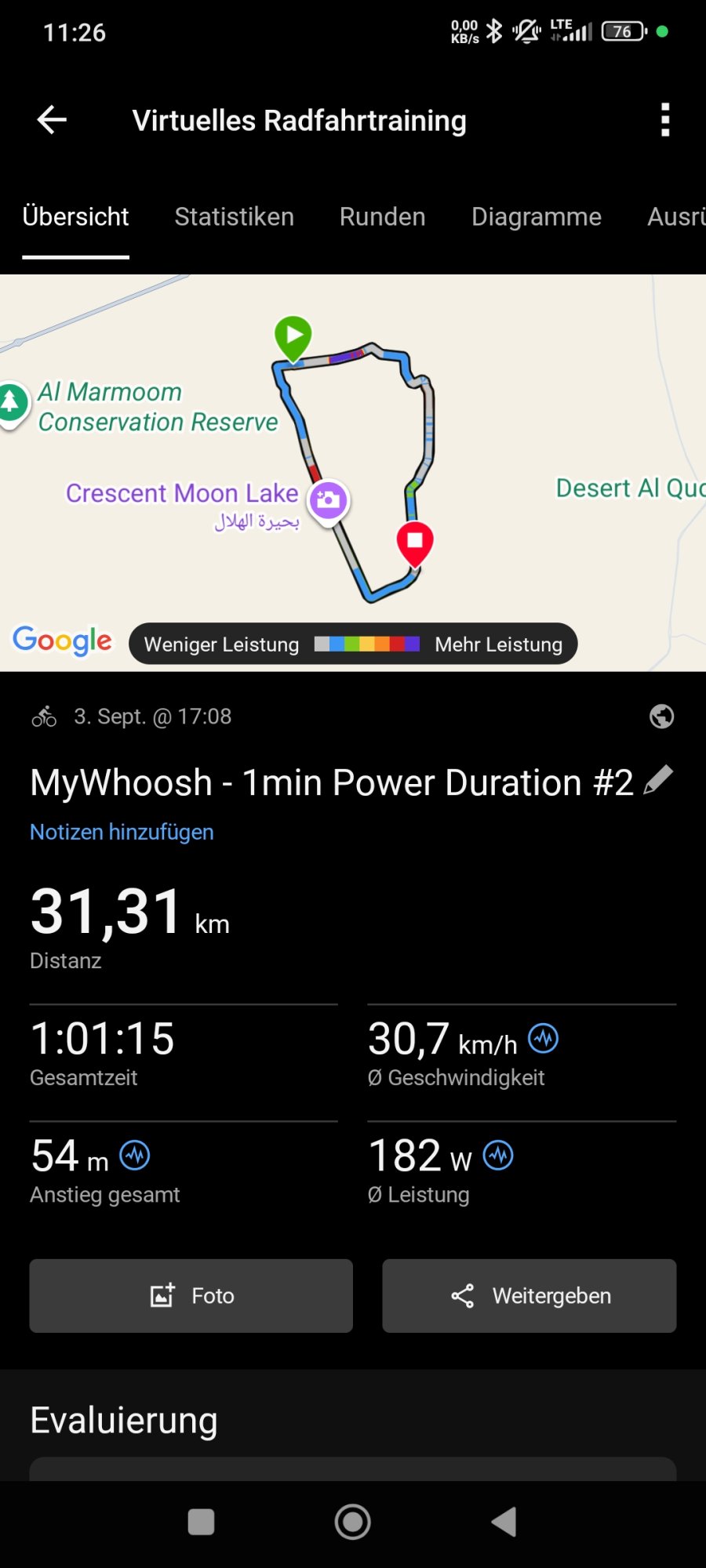
Task: Show the Diagramme tab
Action: coord(536,217)
